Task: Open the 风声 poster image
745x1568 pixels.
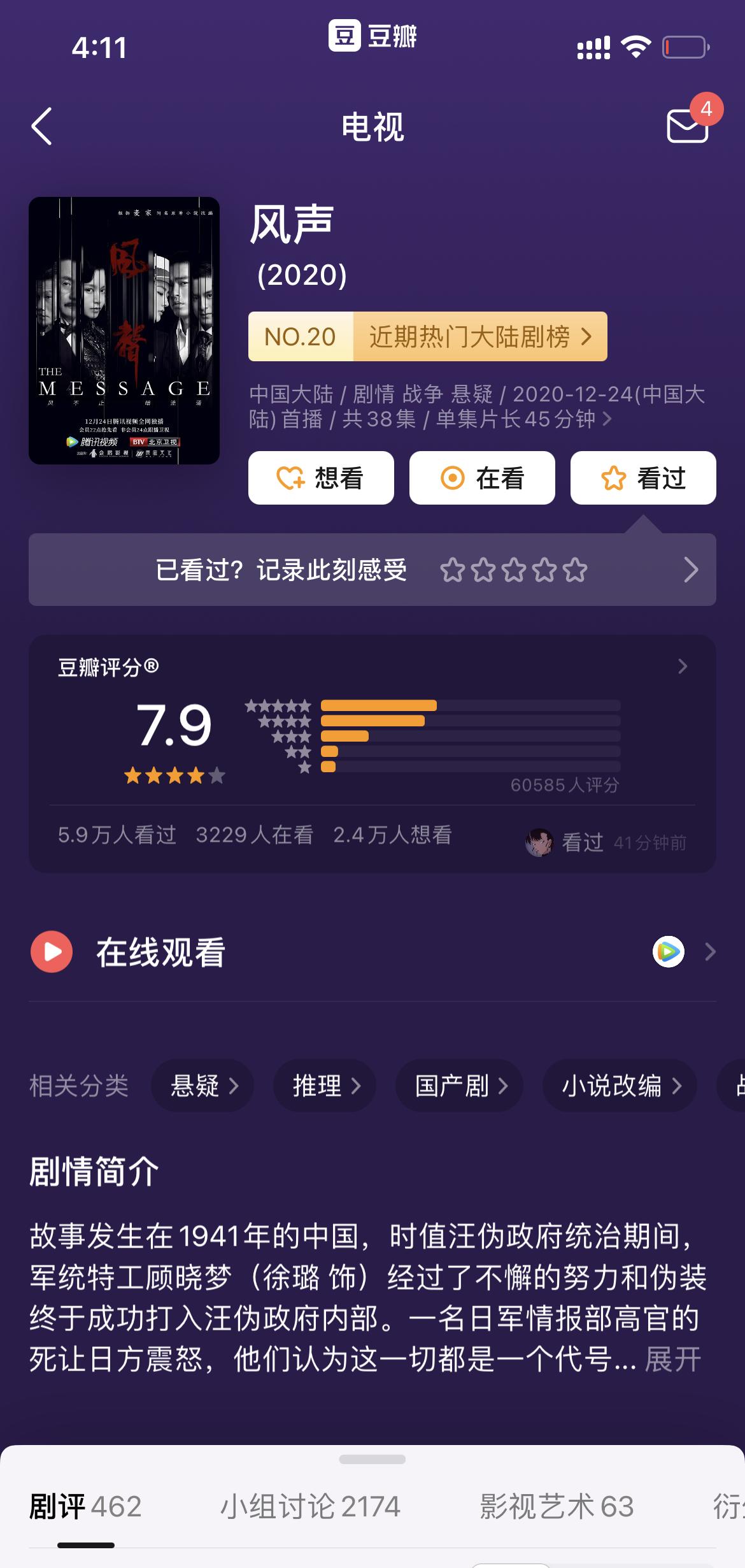Action: tap(124, 330)
